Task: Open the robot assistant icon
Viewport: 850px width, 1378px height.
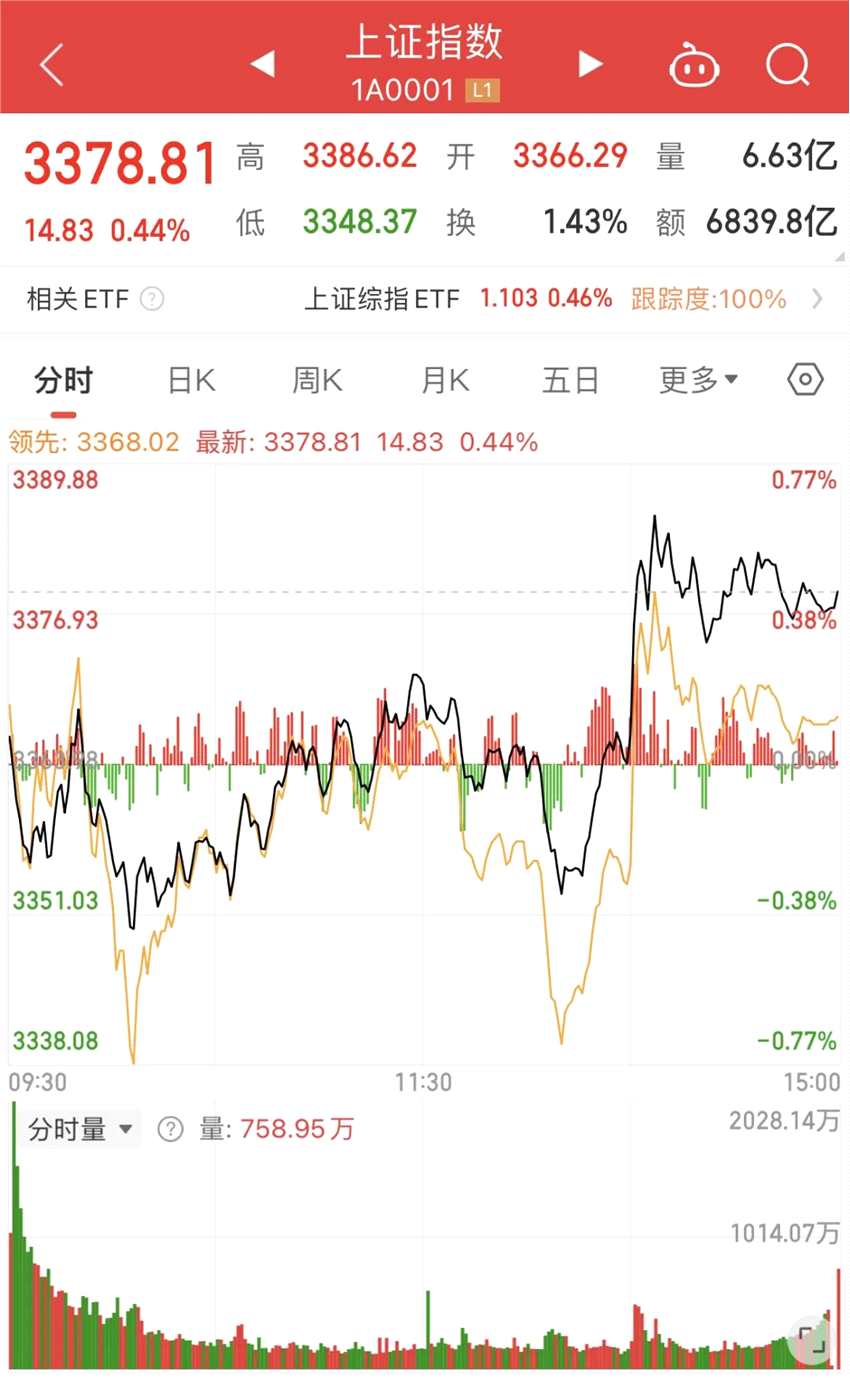Action: [x=694, y=66]
